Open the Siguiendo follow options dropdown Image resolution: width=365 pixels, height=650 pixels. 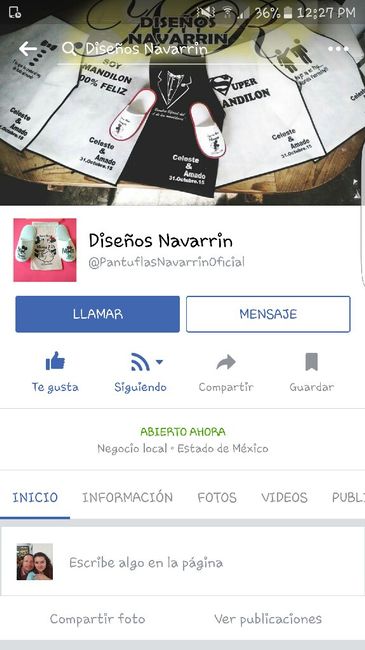click(x=141, y=372)
